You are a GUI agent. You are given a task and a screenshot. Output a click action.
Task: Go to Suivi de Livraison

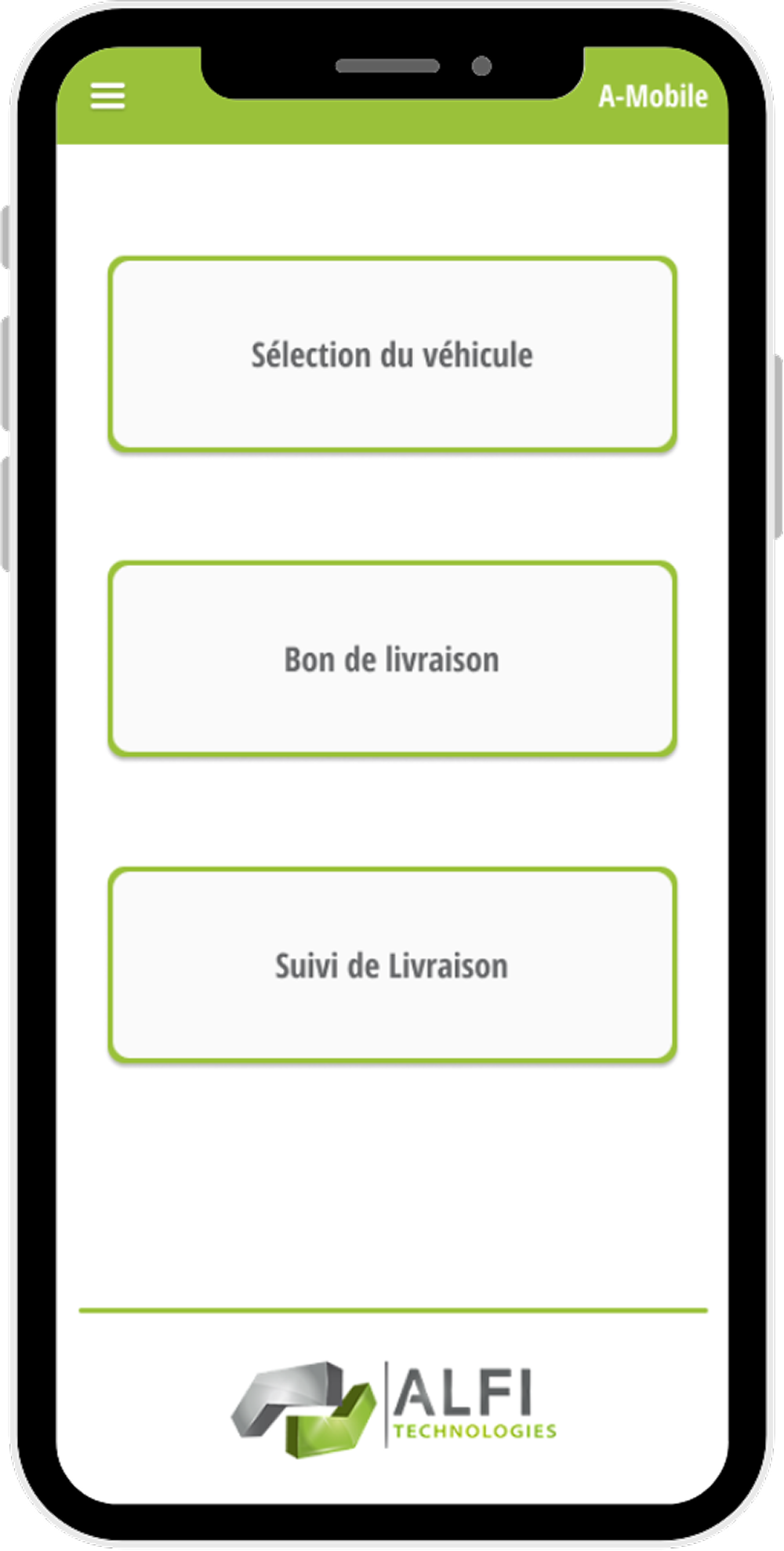click(x=392, y=965)
